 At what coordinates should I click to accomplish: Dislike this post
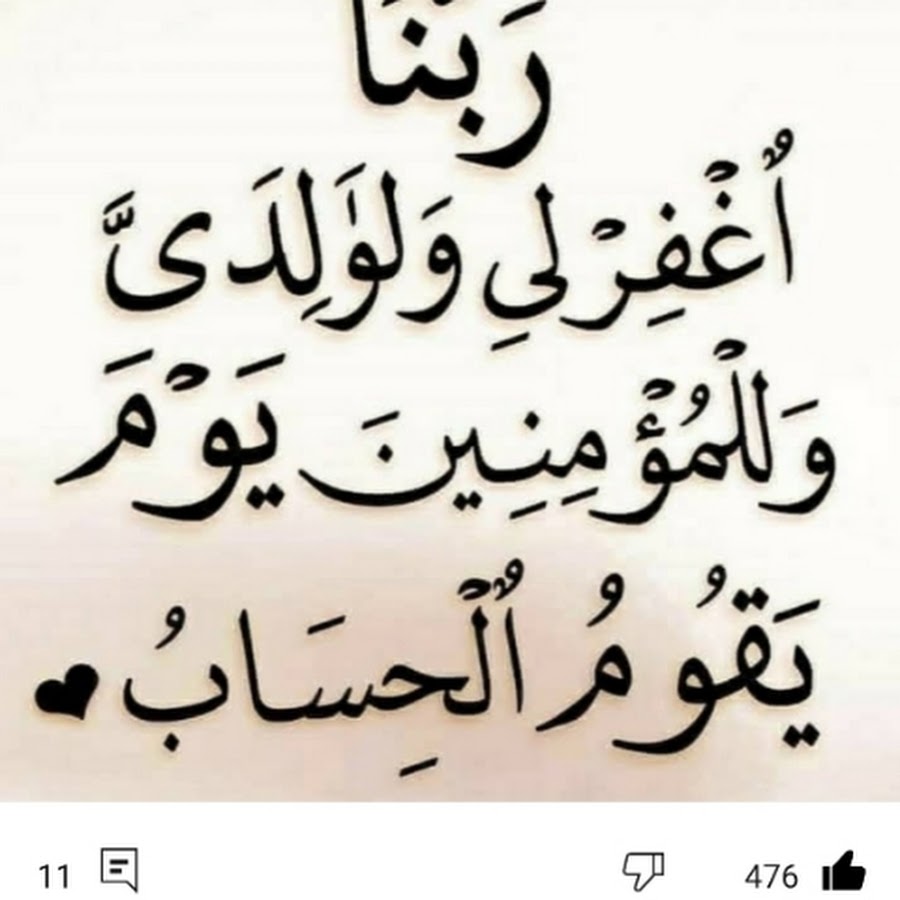(x=643, y=873)
